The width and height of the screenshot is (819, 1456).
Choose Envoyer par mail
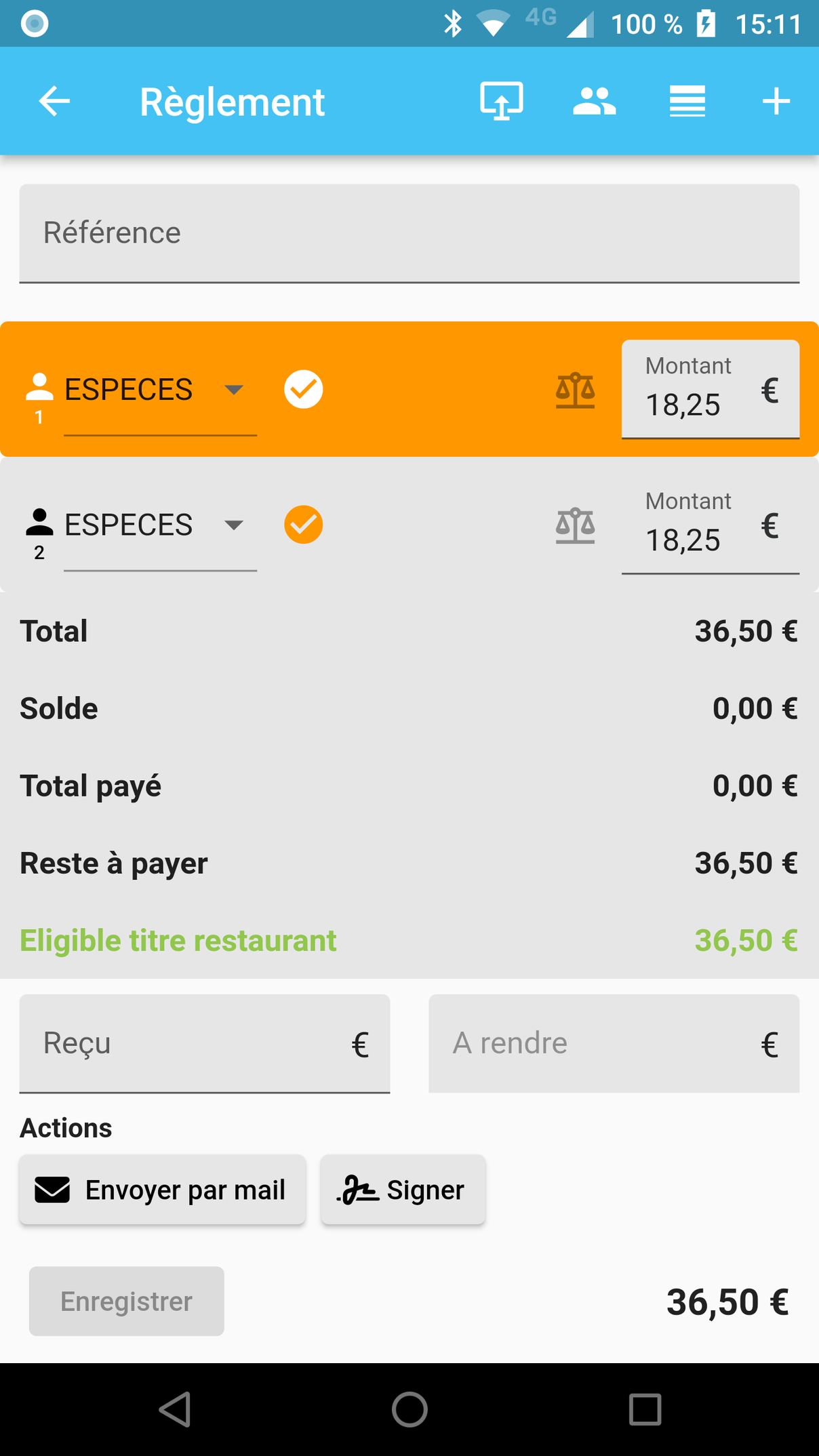click(x=163, y=1190)
